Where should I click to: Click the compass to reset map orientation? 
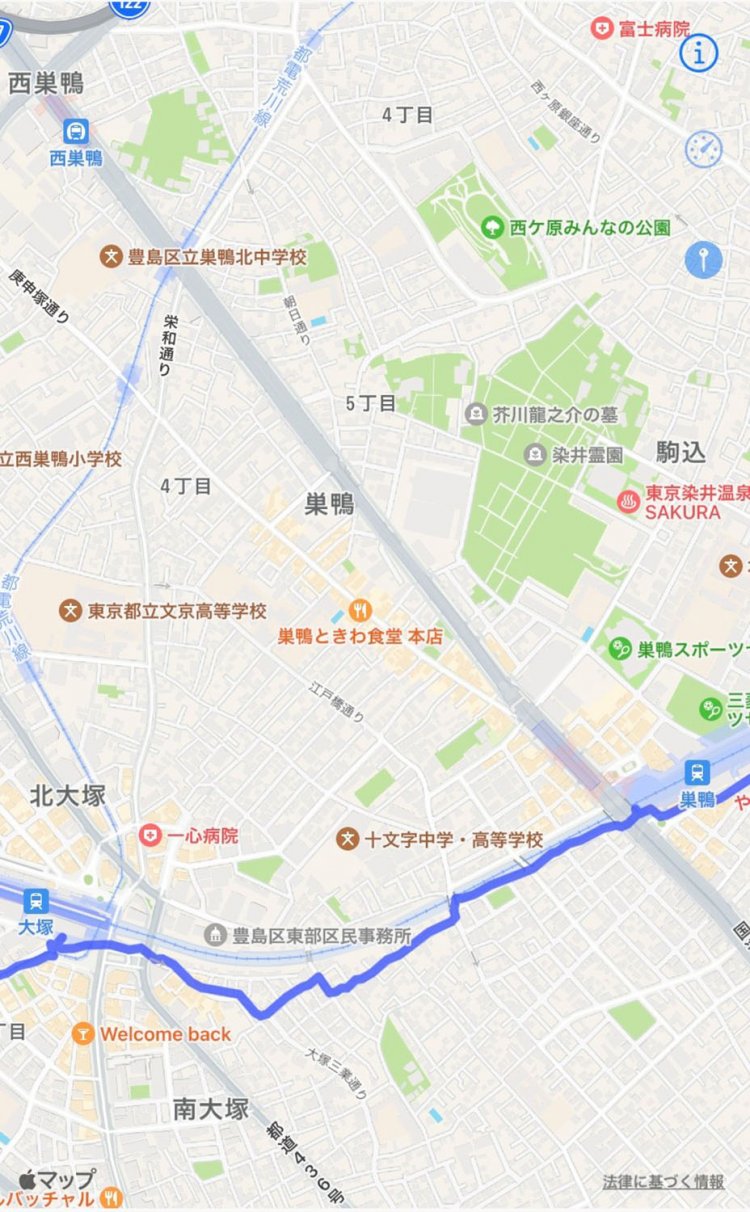click(705, 147)
